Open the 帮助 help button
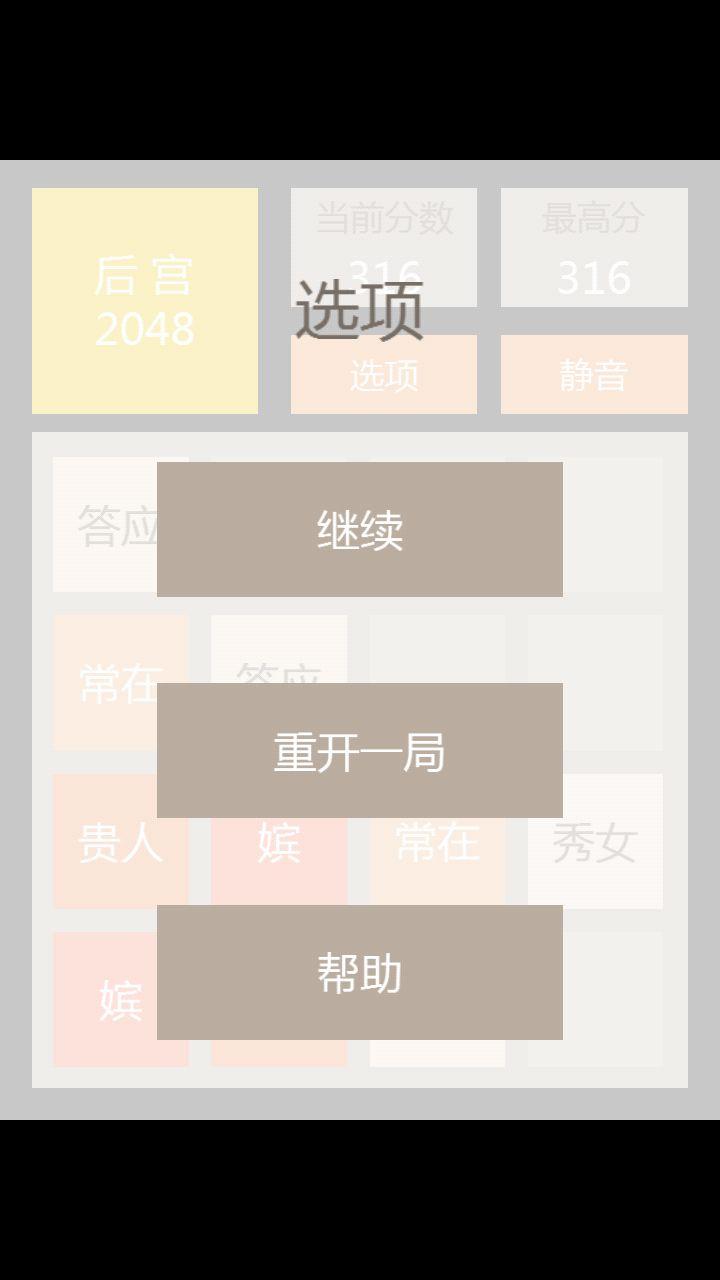 (360, 972)
